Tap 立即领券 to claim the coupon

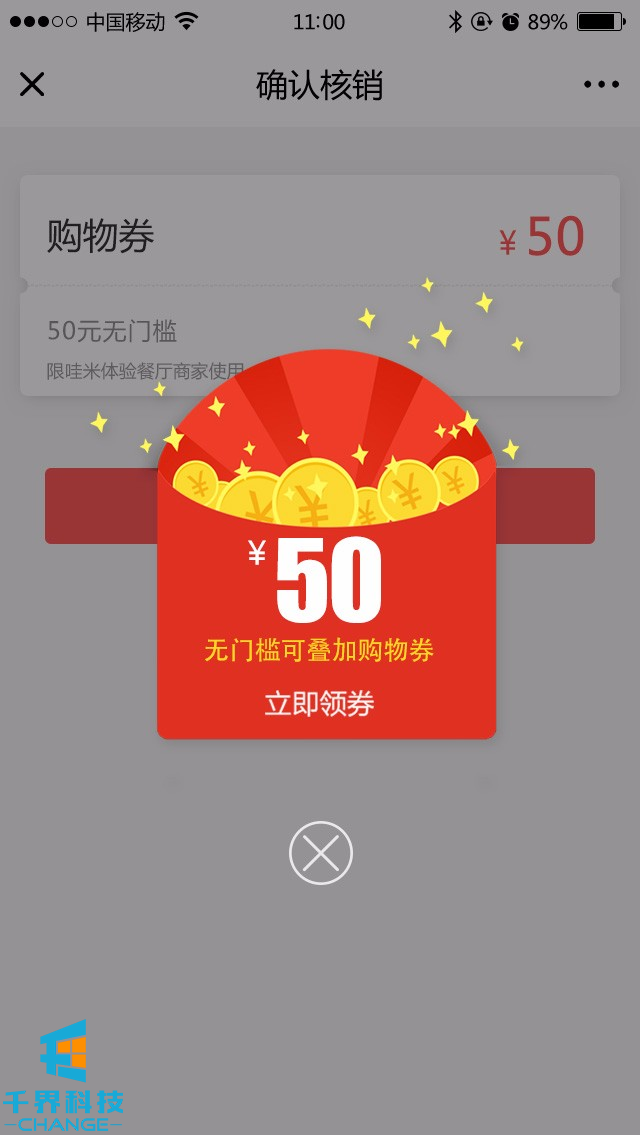(x=319, y=703)
